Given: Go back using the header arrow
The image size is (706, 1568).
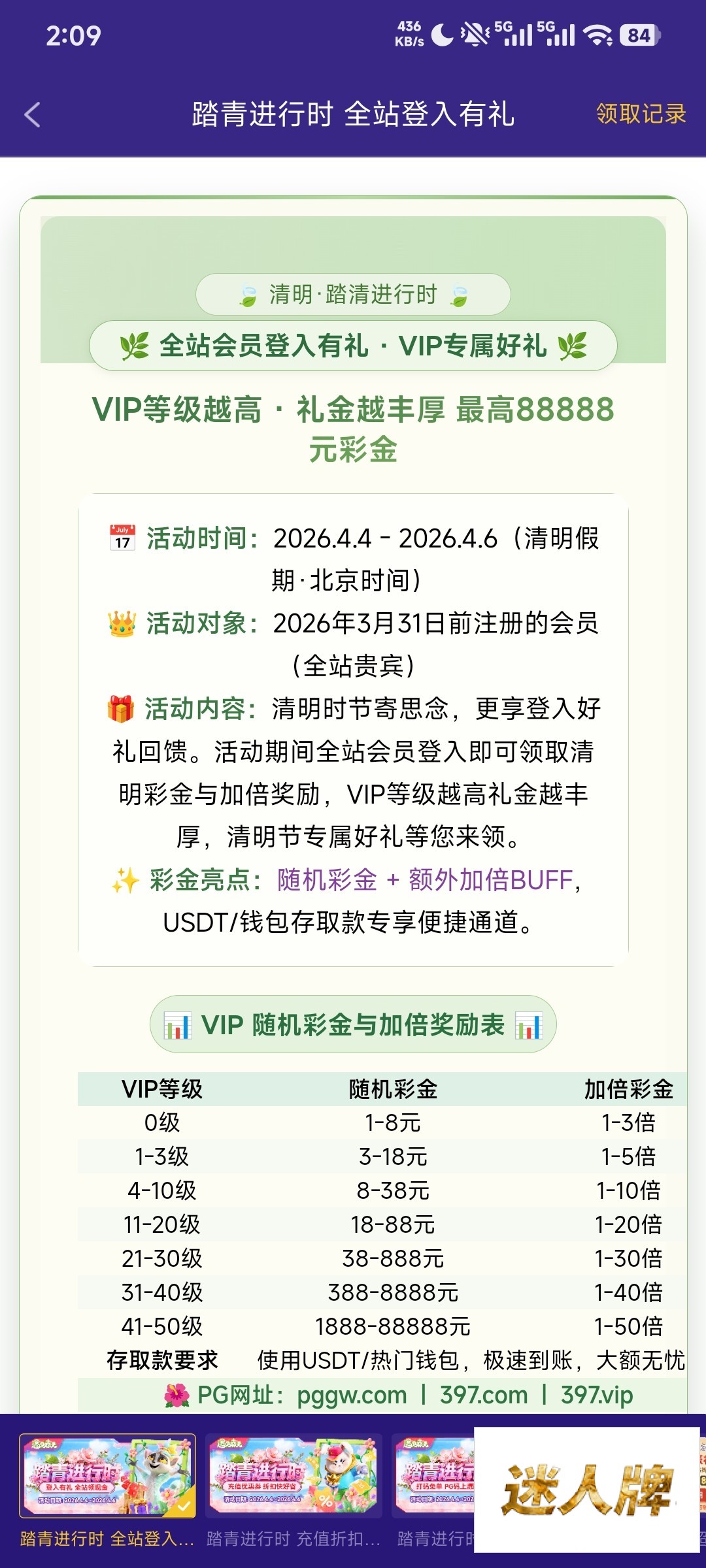Looking at the screenshot, I should (x=33, y=115).
